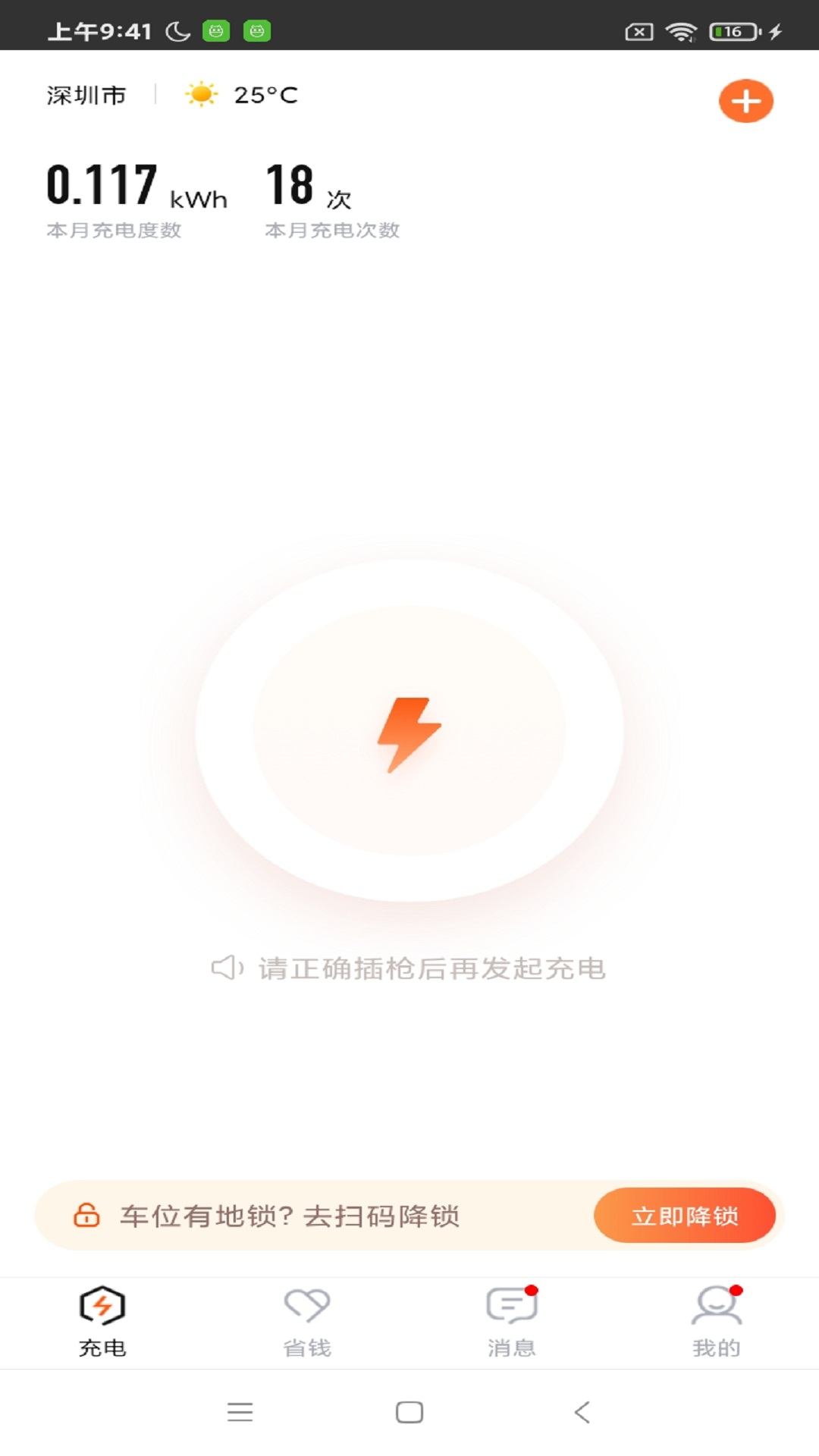Change the city from 深圳市

tap(86, 96)
